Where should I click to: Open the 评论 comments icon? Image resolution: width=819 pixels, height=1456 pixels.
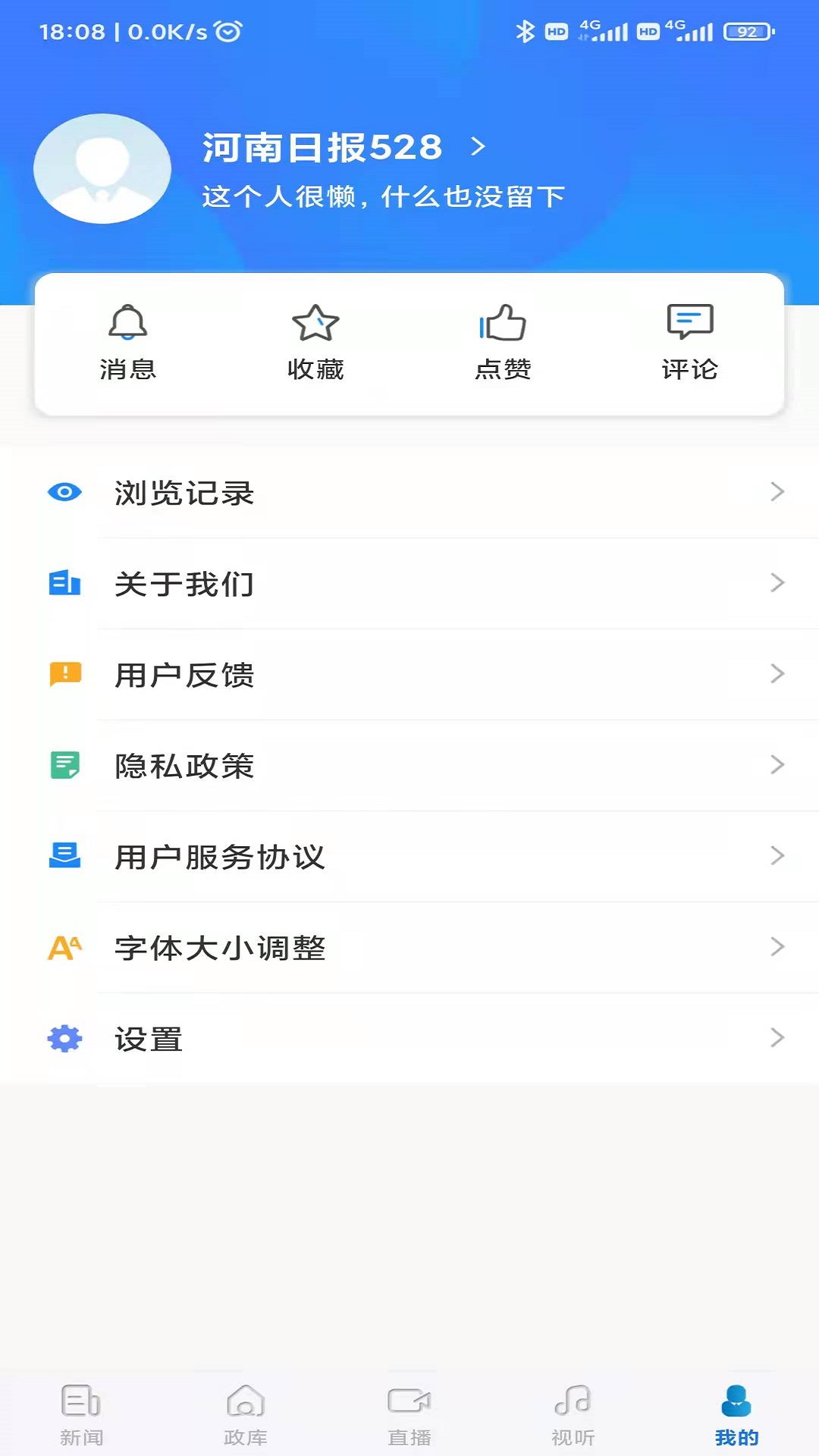690,325
